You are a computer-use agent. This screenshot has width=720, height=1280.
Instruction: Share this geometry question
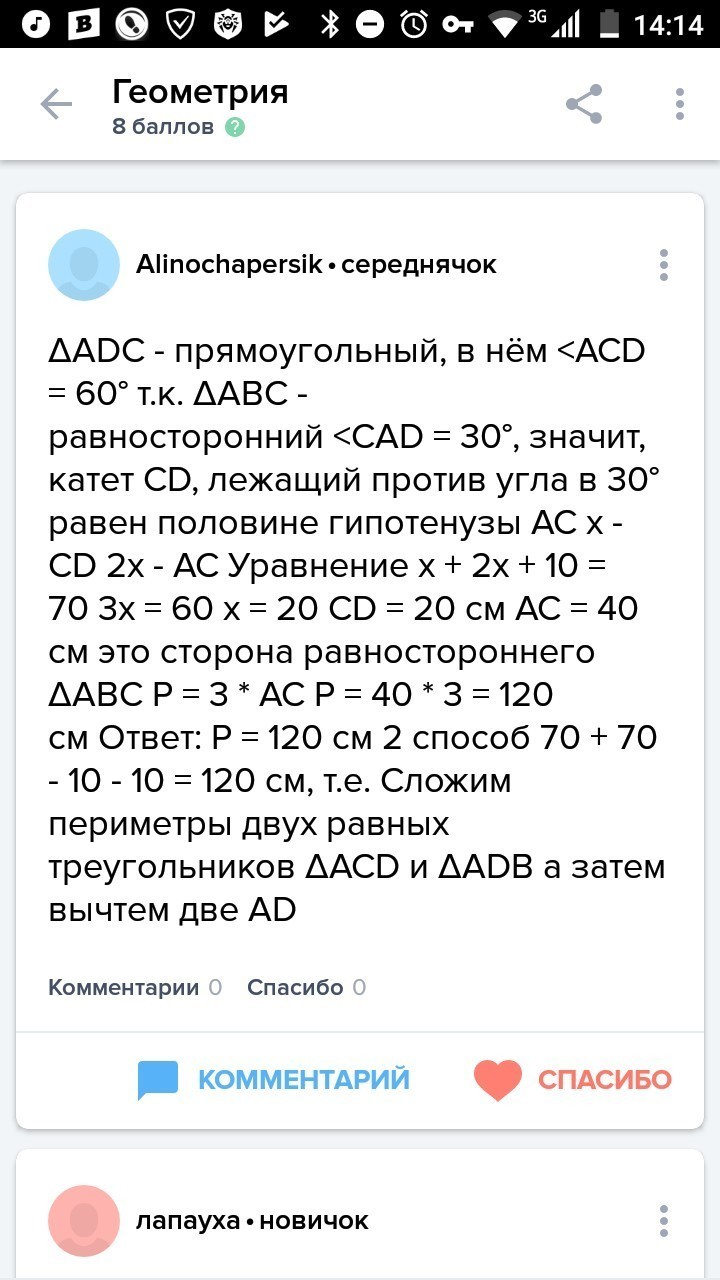584,104
